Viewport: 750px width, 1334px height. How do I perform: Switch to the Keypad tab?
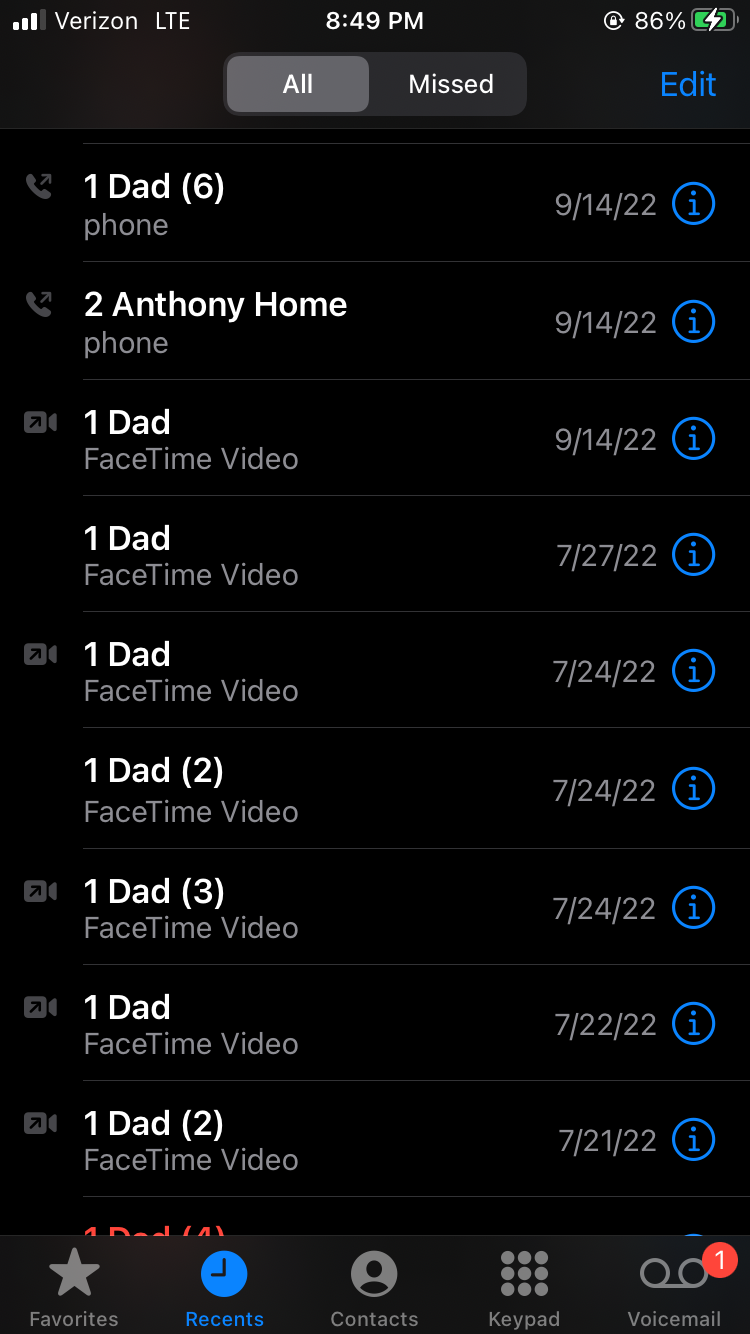coord(524,1288)
